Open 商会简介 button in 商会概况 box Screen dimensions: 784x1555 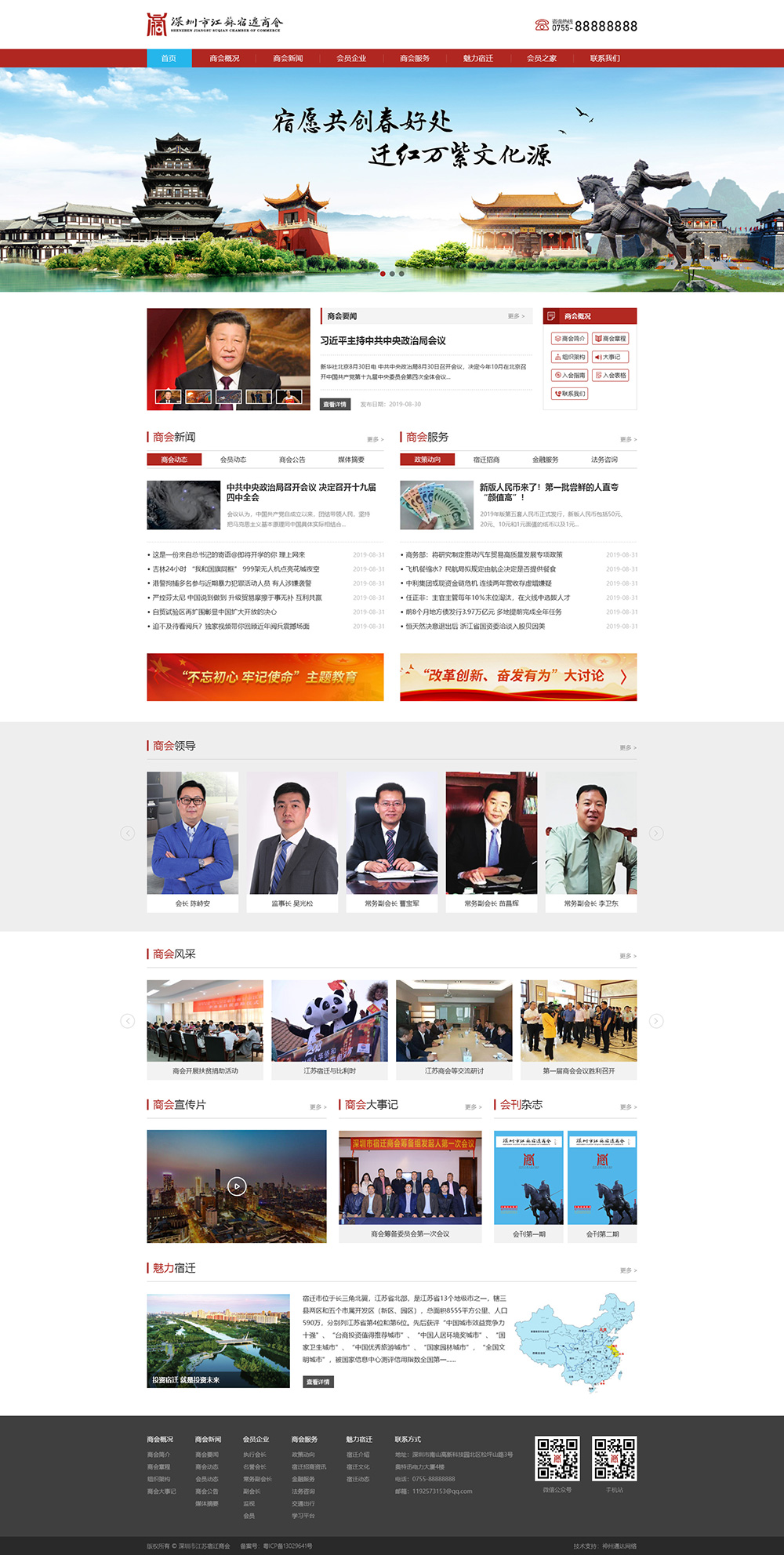pos(570,339)
